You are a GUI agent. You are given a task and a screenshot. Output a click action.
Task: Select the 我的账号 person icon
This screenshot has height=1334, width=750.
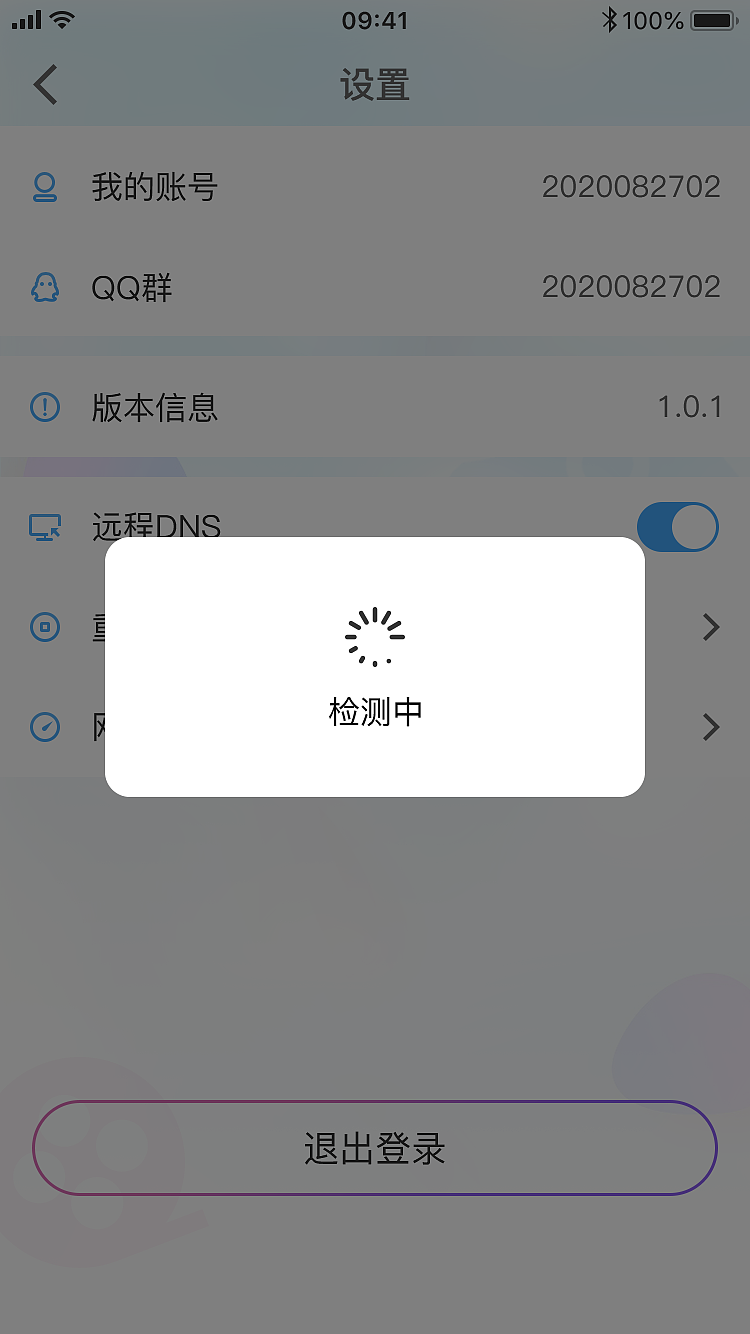pos(46,187)
